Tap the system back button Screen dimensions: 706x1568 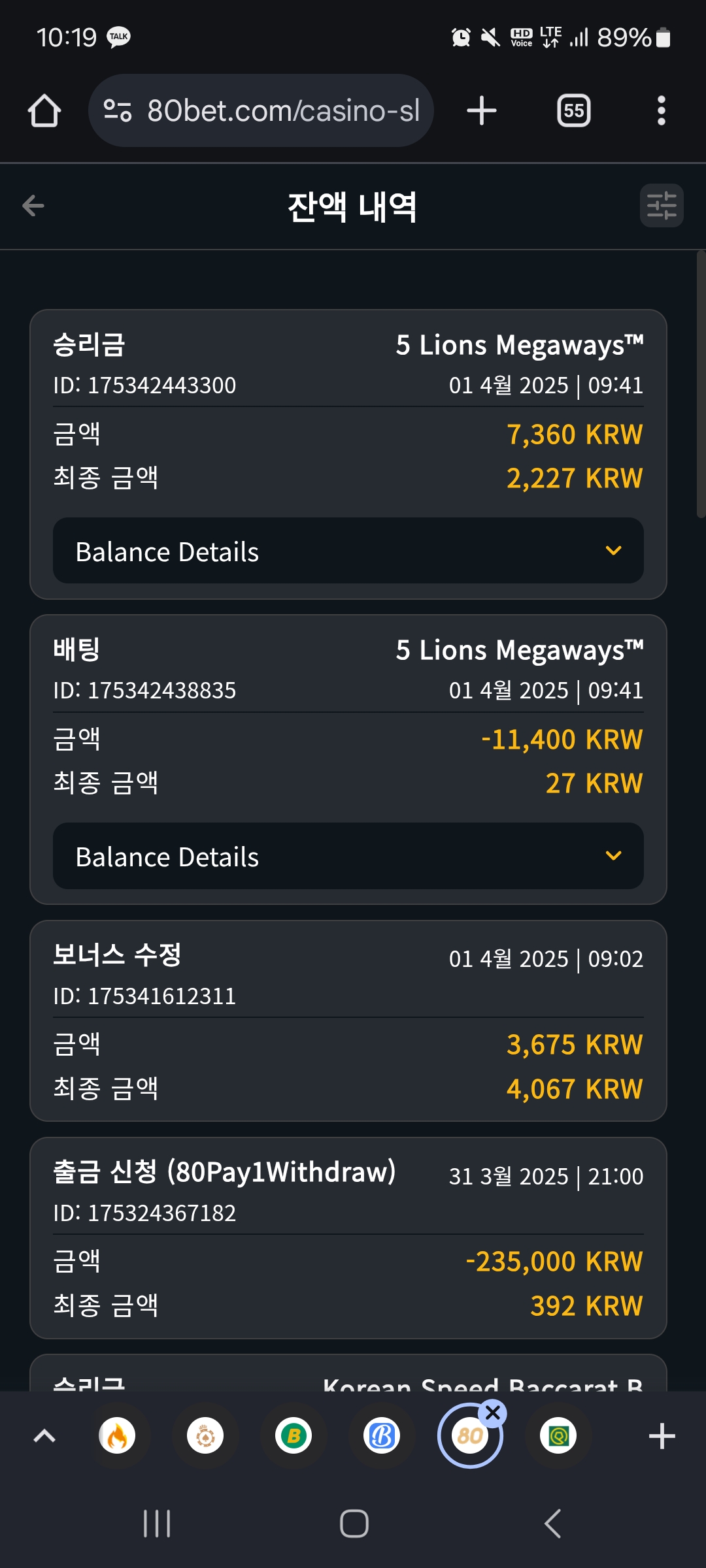[x=553, y=1524]
